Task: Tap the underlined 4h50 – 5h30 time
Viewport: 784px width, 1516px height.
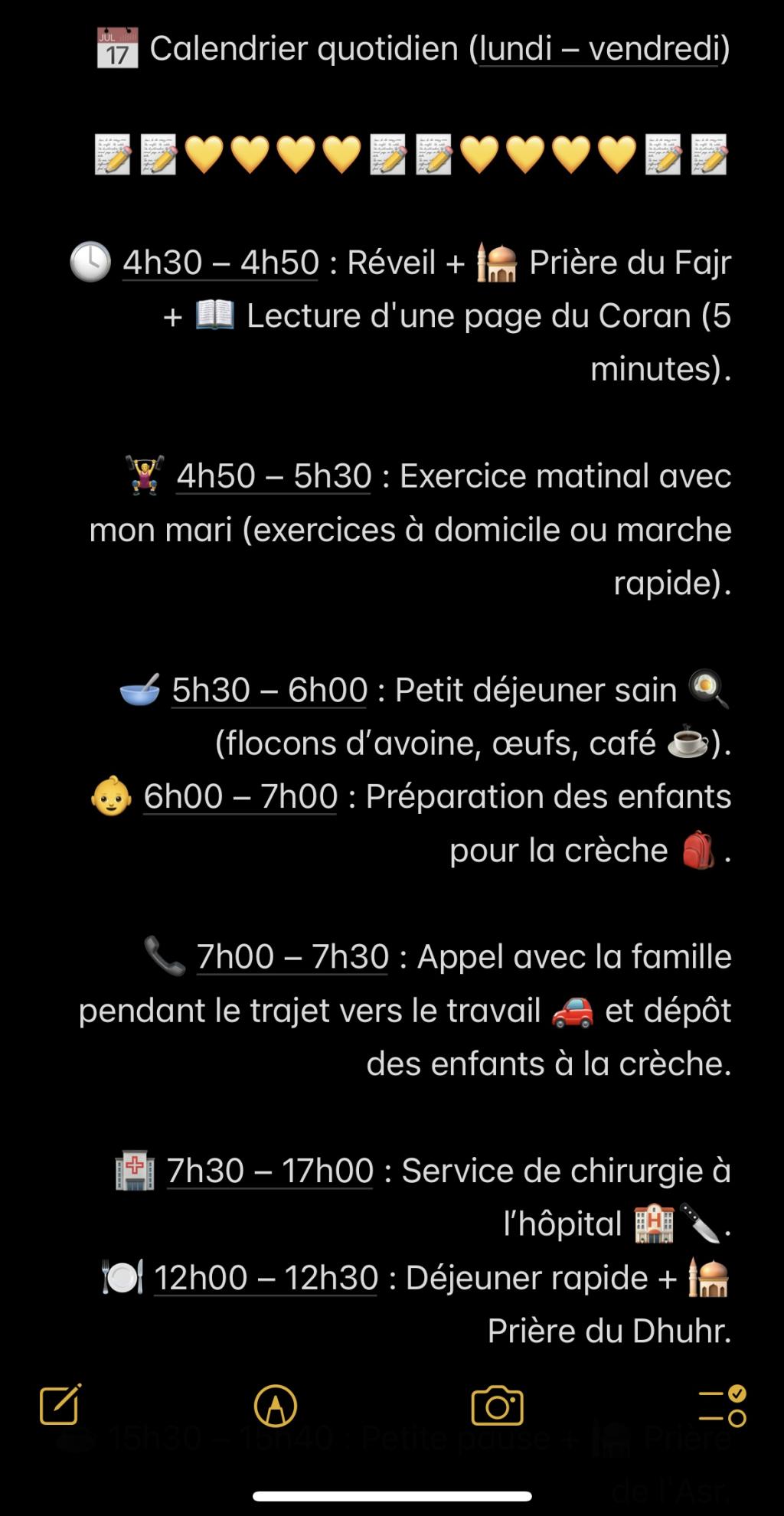Action: [274, 476]
